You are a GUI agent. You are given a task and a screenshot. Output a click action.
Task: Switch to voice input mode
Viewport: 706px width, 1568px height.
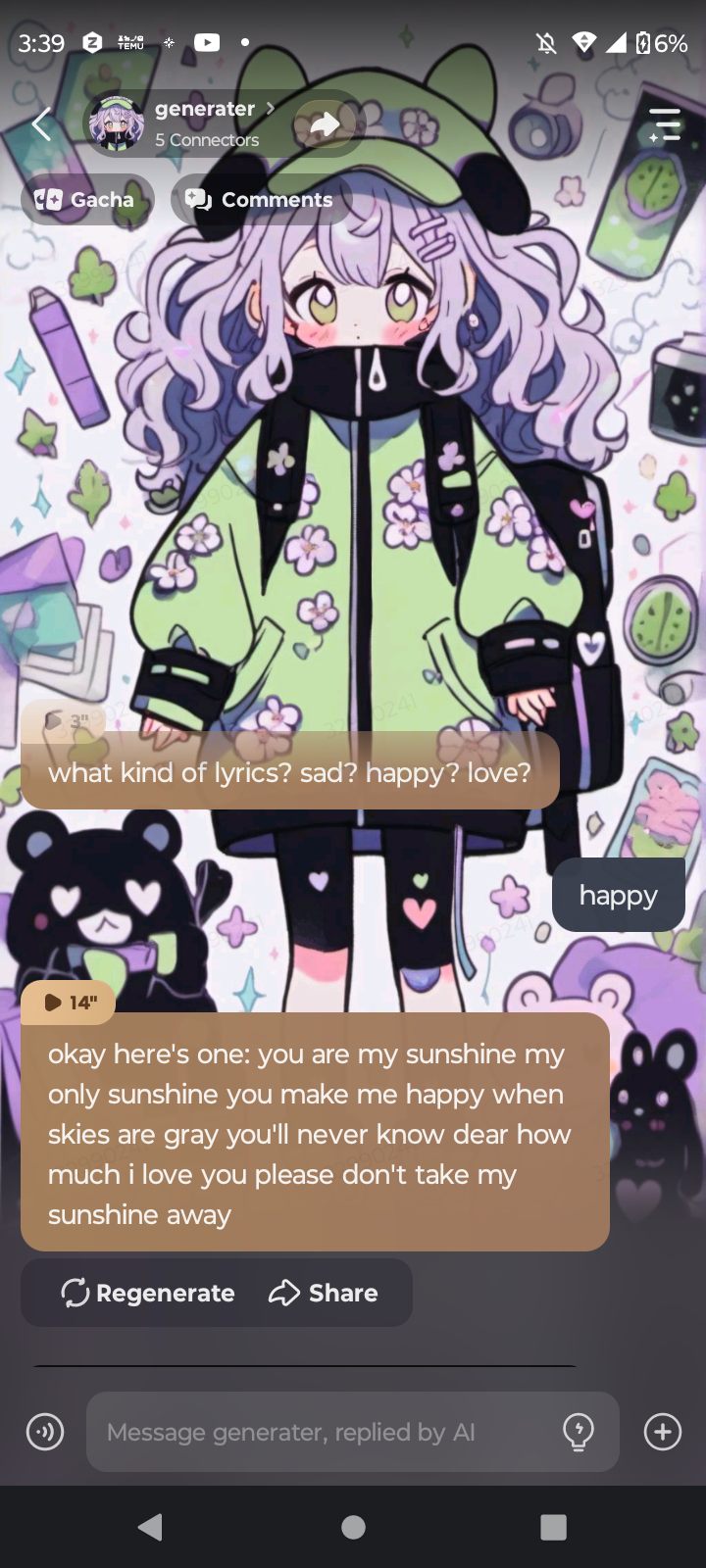click(x=45, y=1432)
